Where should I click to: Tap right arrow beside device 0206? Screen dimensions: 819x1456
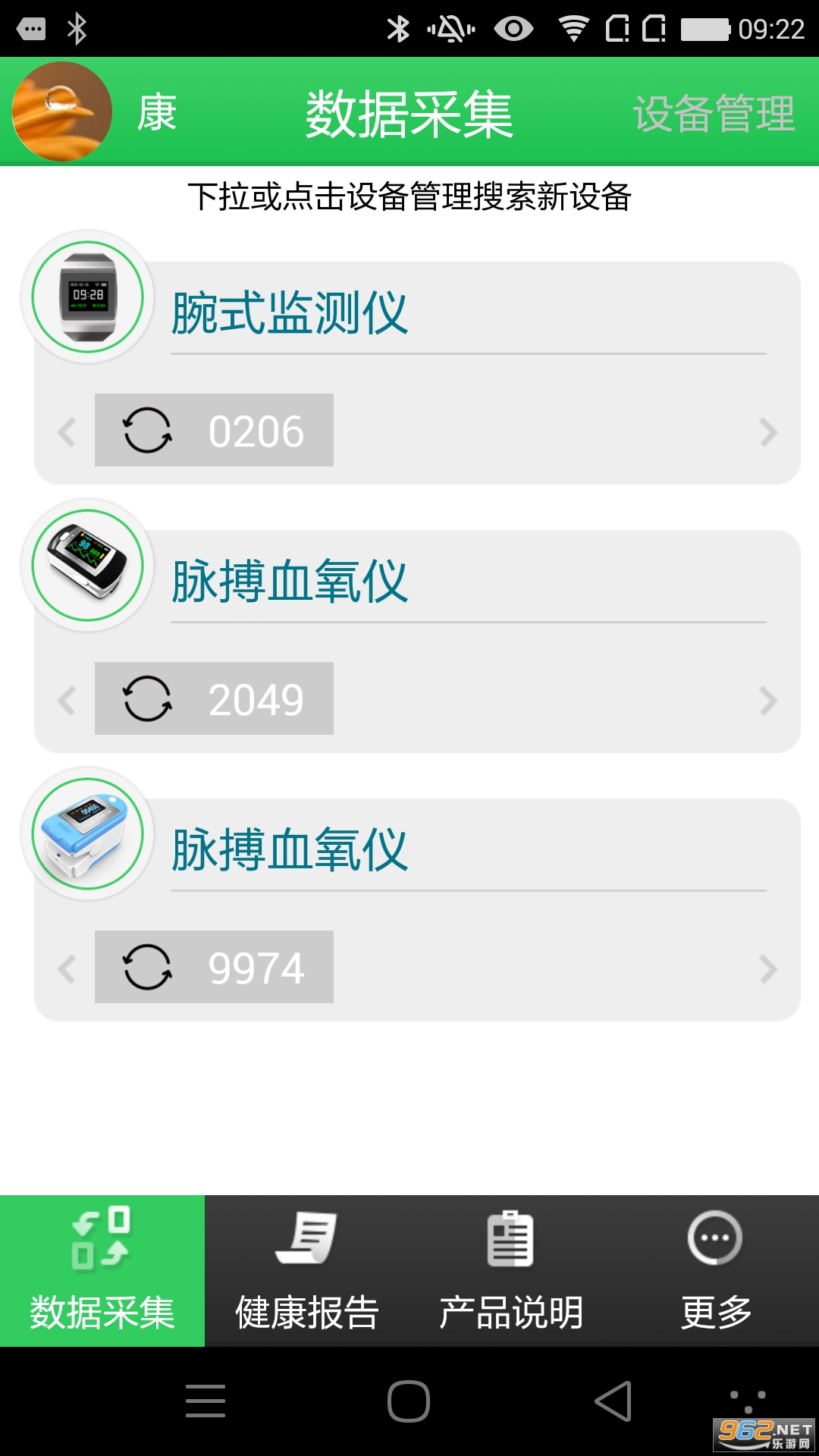[767, 432]
